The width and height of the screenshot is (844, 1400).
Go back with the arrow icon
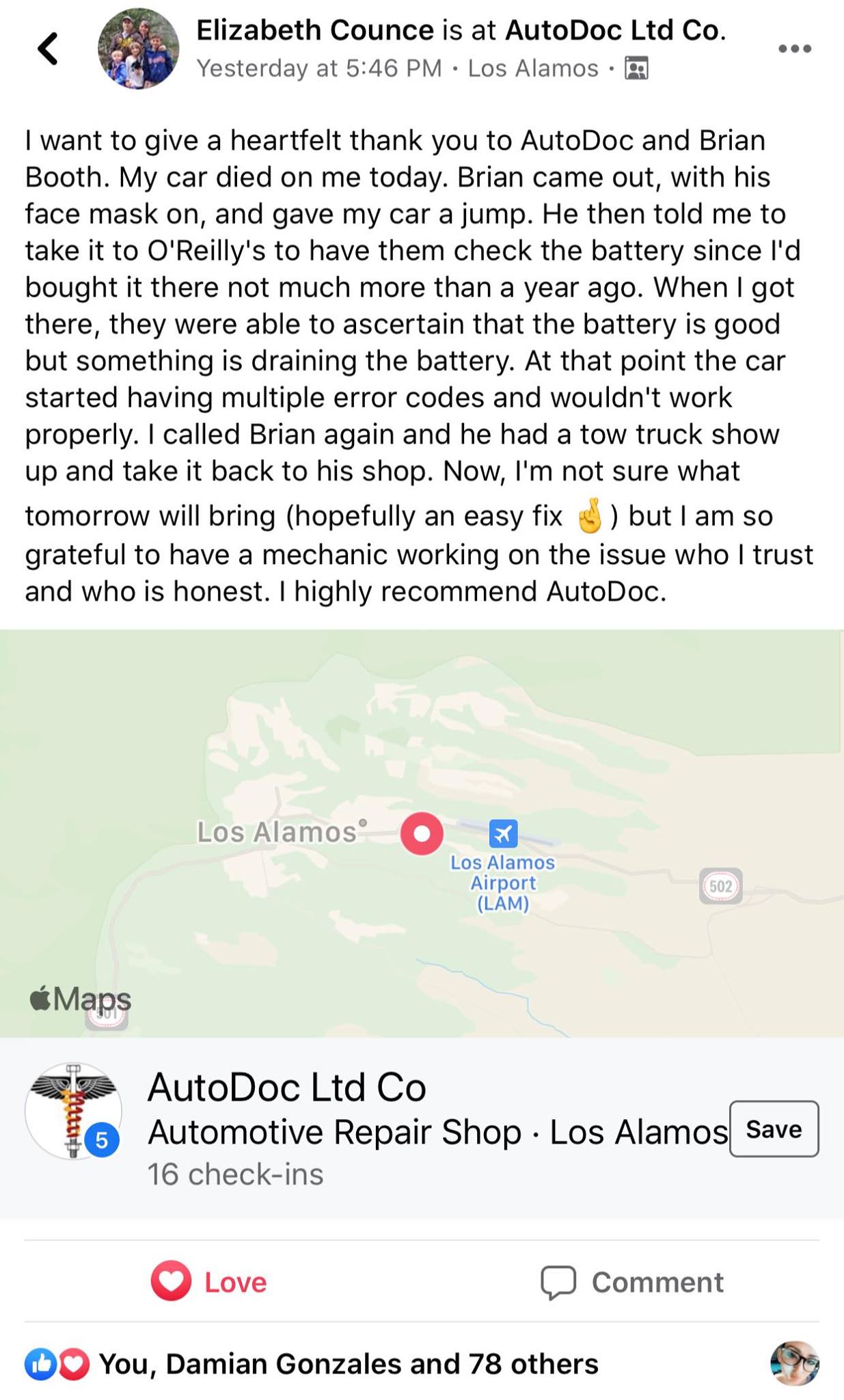[x=48, y=49]
